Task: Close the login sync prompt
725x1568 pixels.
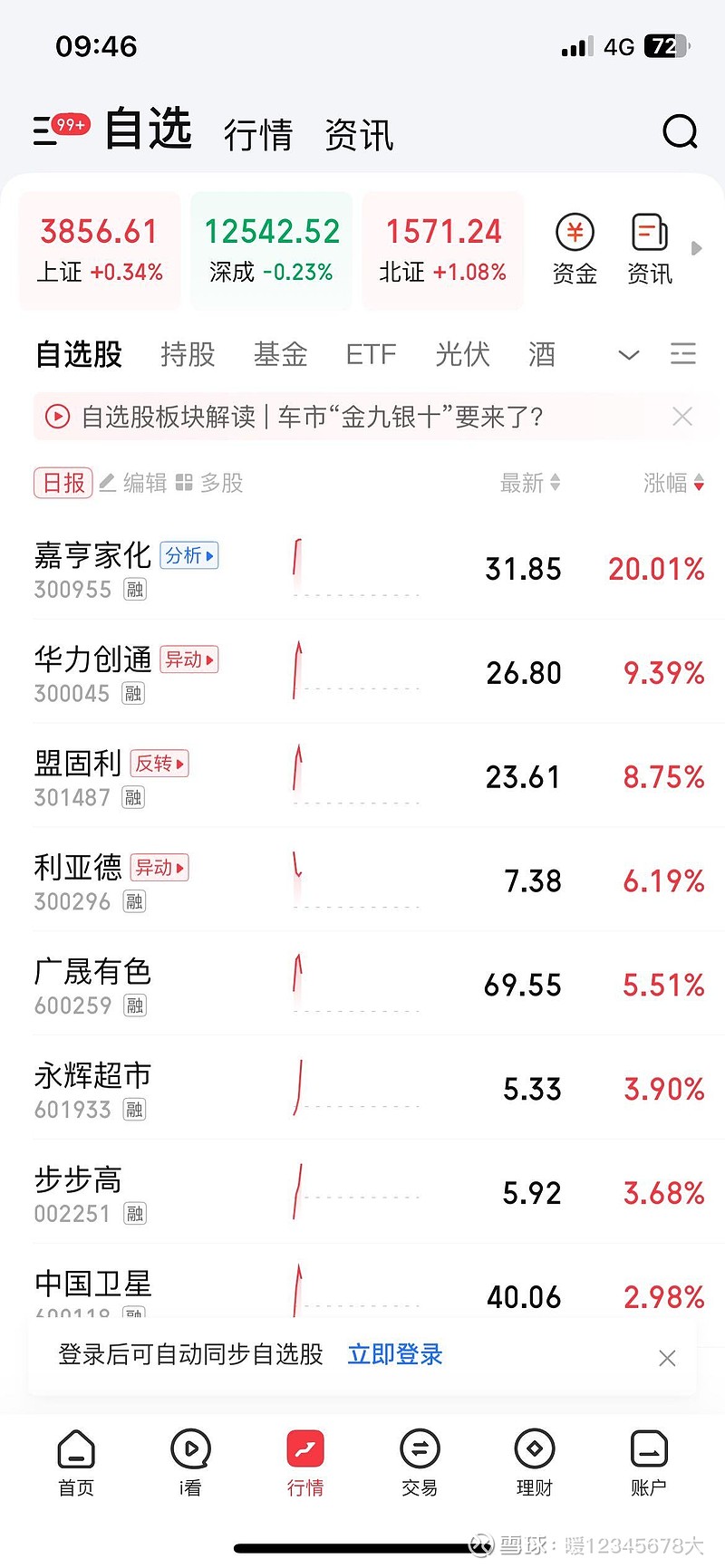Action: [x=667, y=1358]
